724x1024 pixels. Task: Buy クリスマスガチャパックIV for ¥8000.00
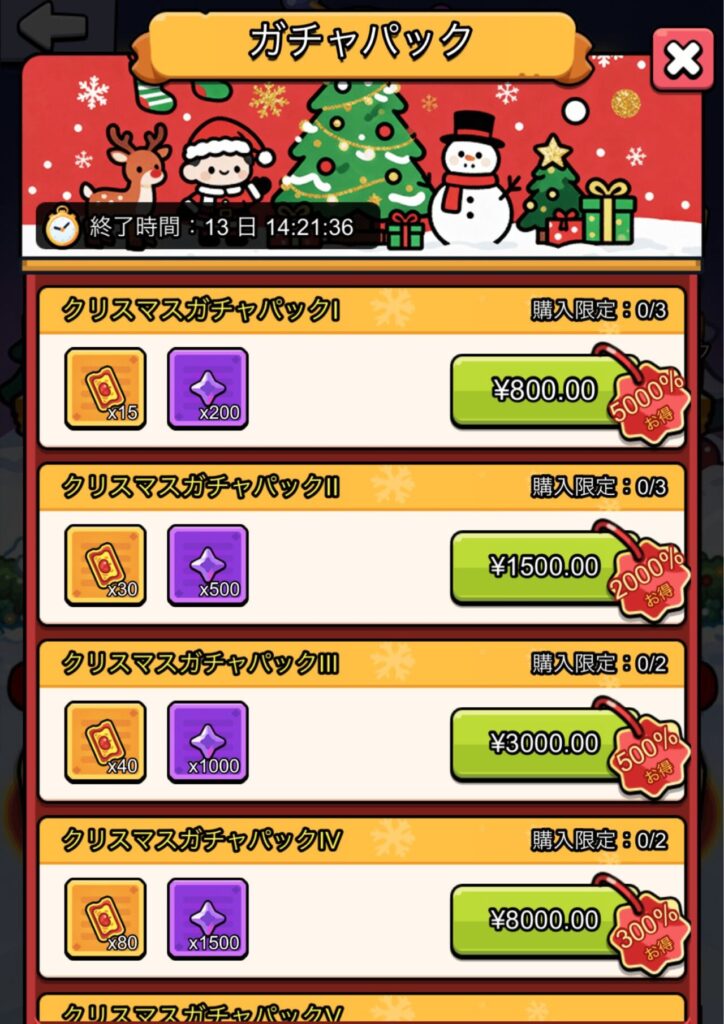(545, 921)
